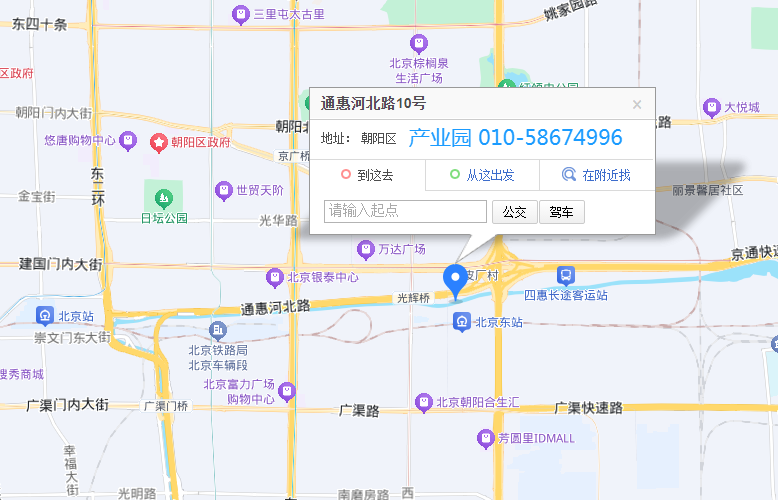Get transit directions with 公交 button
Viewport: 778px width, 500px height.
pyautogui.click(x=514, y=211)
